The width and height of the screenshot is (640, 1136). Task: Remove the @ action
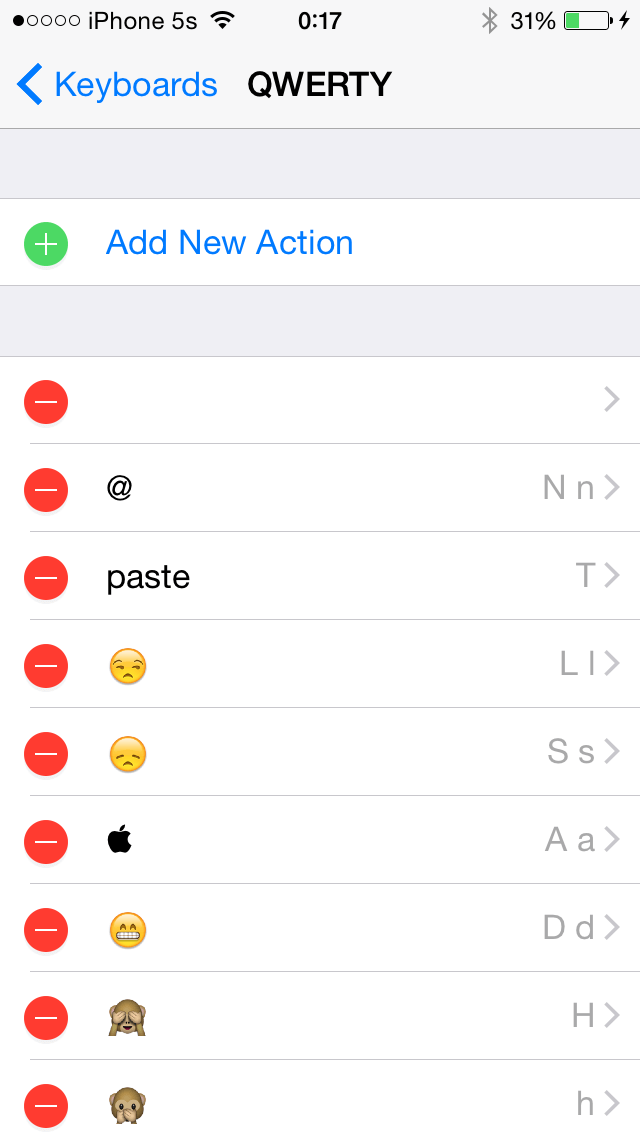click(46, 489)
